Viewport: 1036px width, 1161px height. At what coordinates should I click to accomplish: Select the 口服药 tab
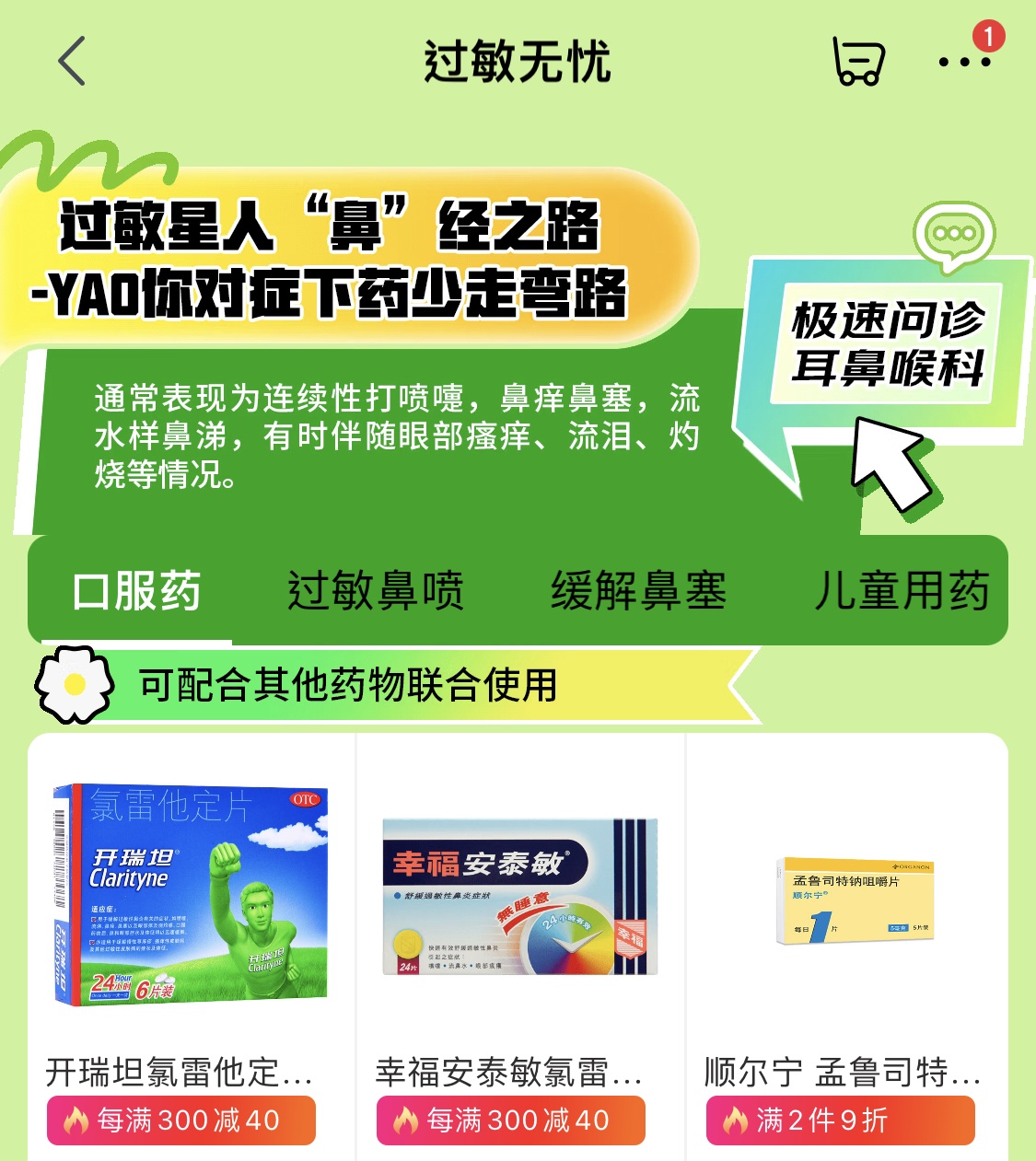coord(136,591)
